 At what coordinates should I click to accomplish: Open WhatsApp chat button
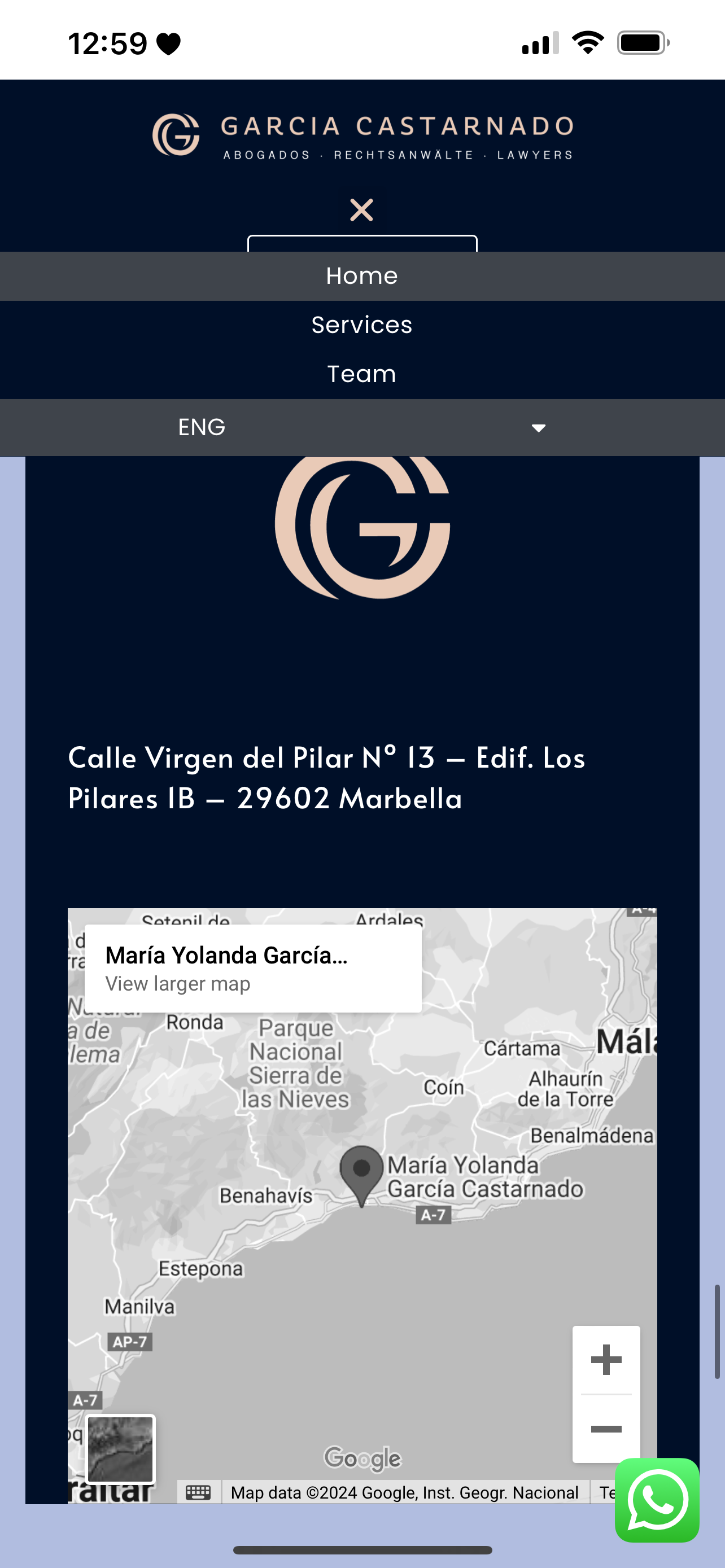click(657, 1500)
